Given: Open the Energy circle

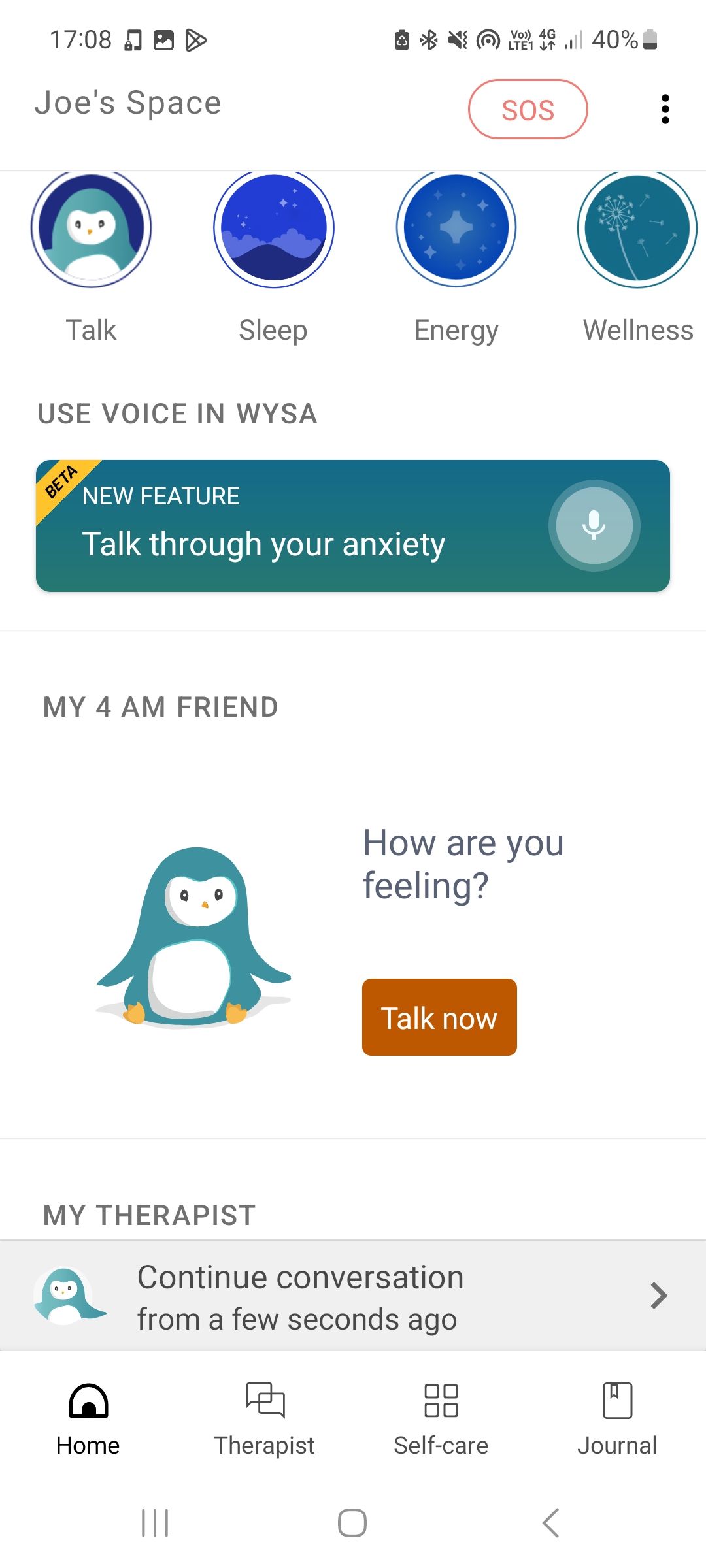Looking at the screenshot, I should pos(456,229).
